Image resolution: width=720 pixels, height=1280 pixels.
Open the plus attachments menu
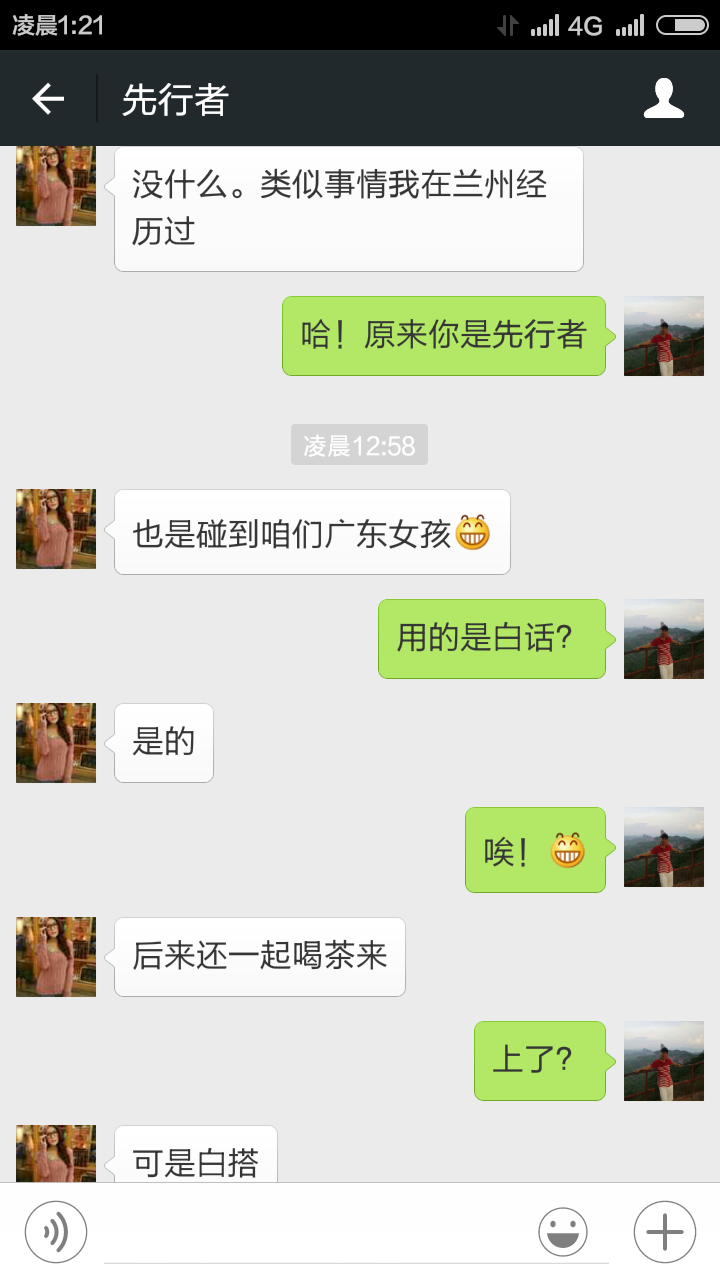[x=664, y=1231]
